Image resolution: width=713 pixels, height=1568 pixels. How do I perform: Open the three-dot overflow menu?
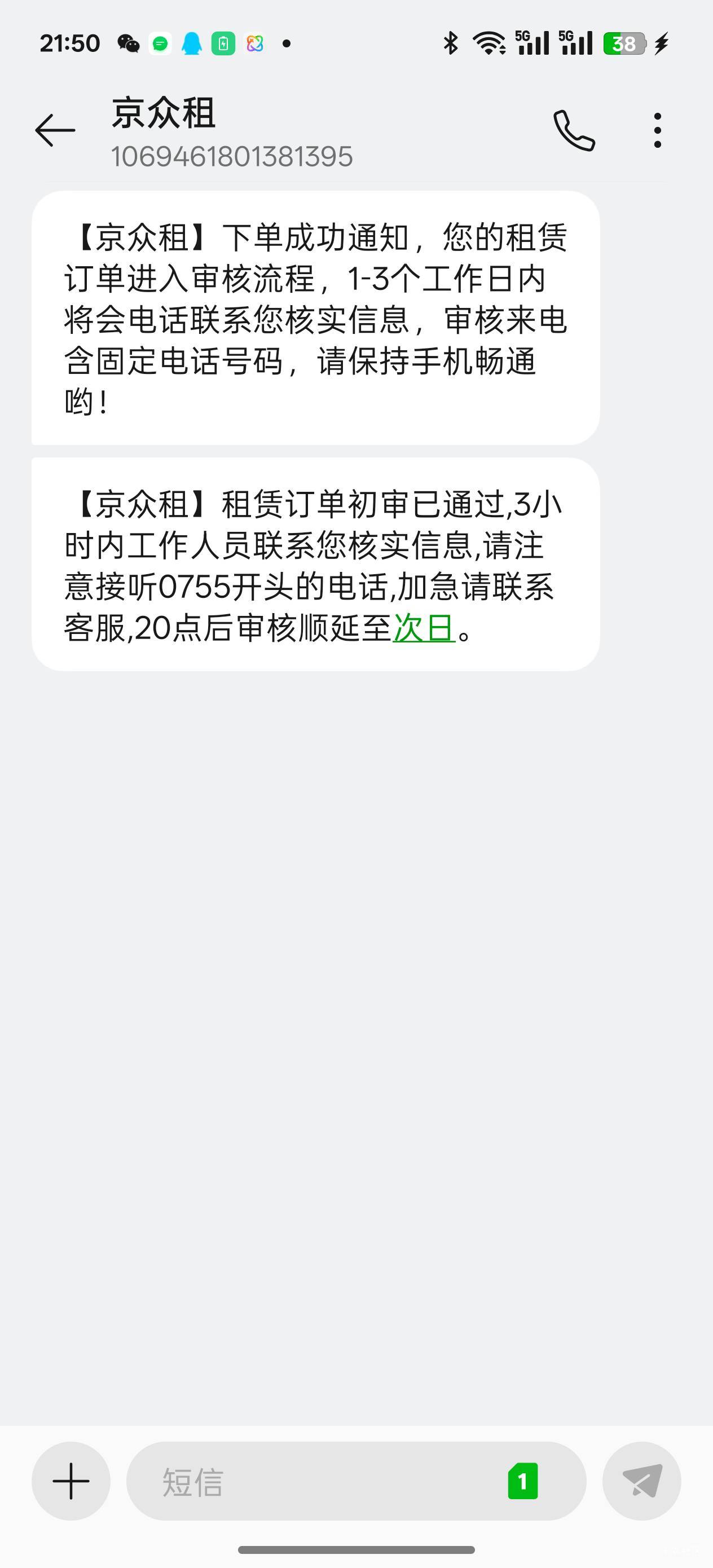click(657, 130)
